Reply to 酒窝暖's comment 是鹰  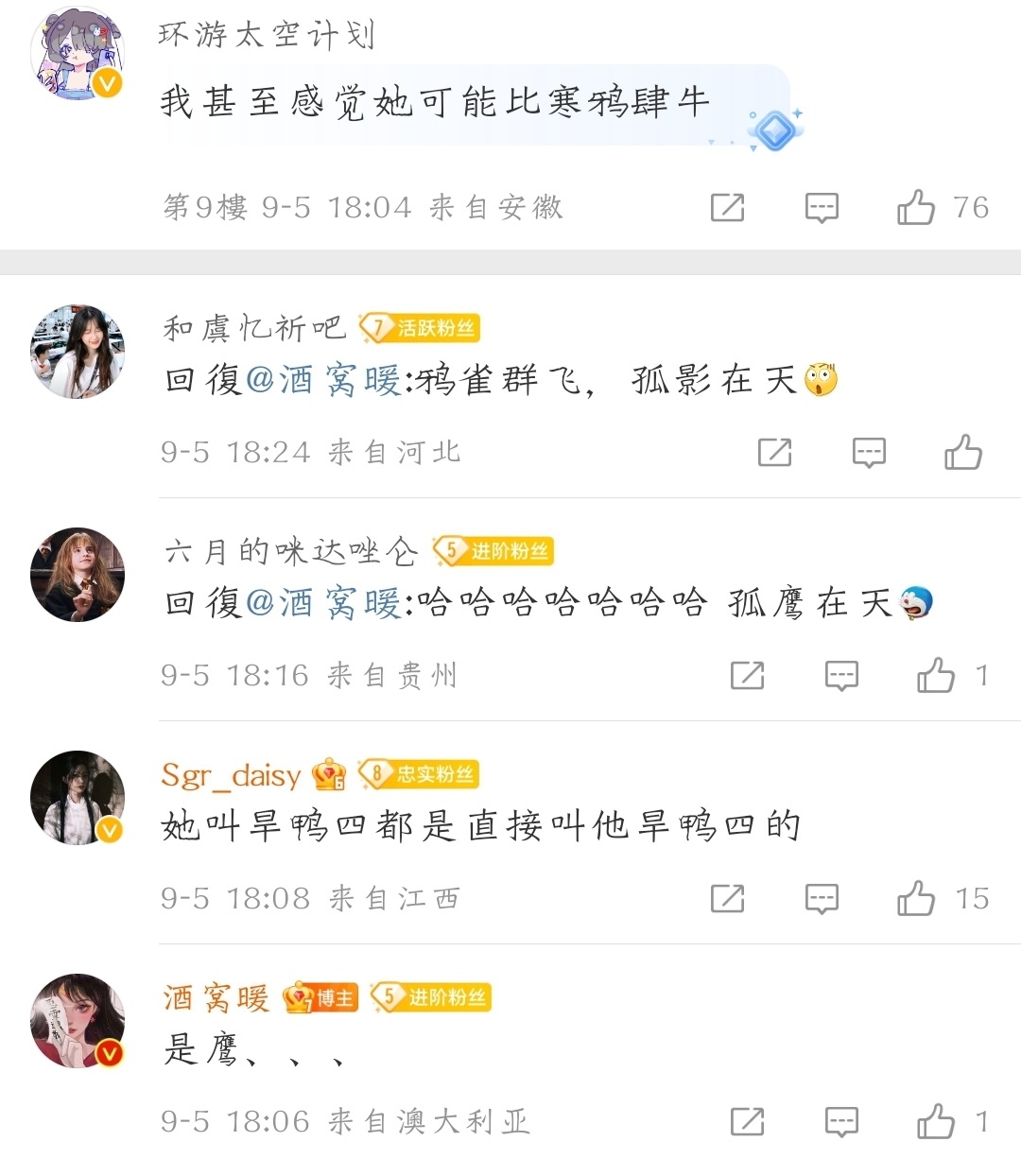(841, 1121)
